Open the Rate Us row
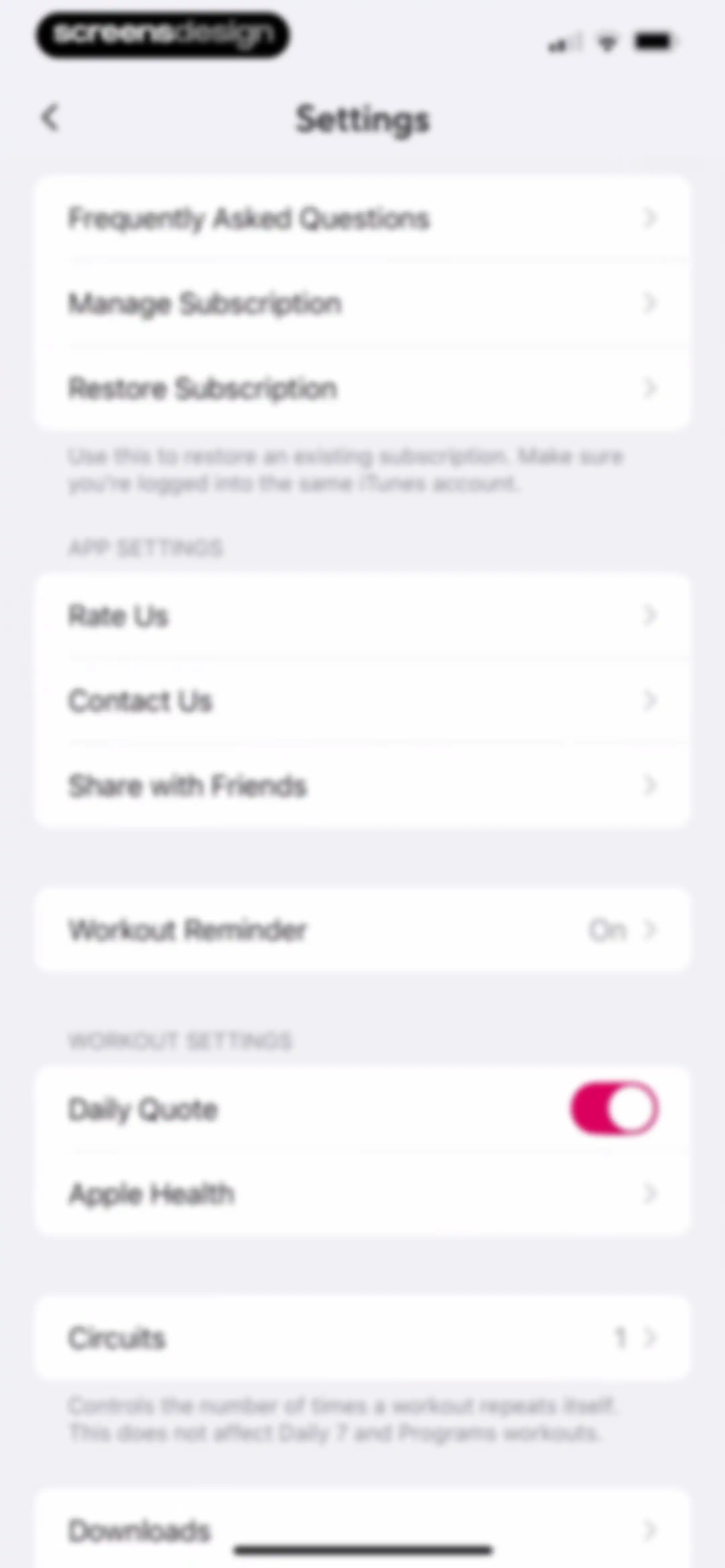725x1568 pixels. (363, 615)
